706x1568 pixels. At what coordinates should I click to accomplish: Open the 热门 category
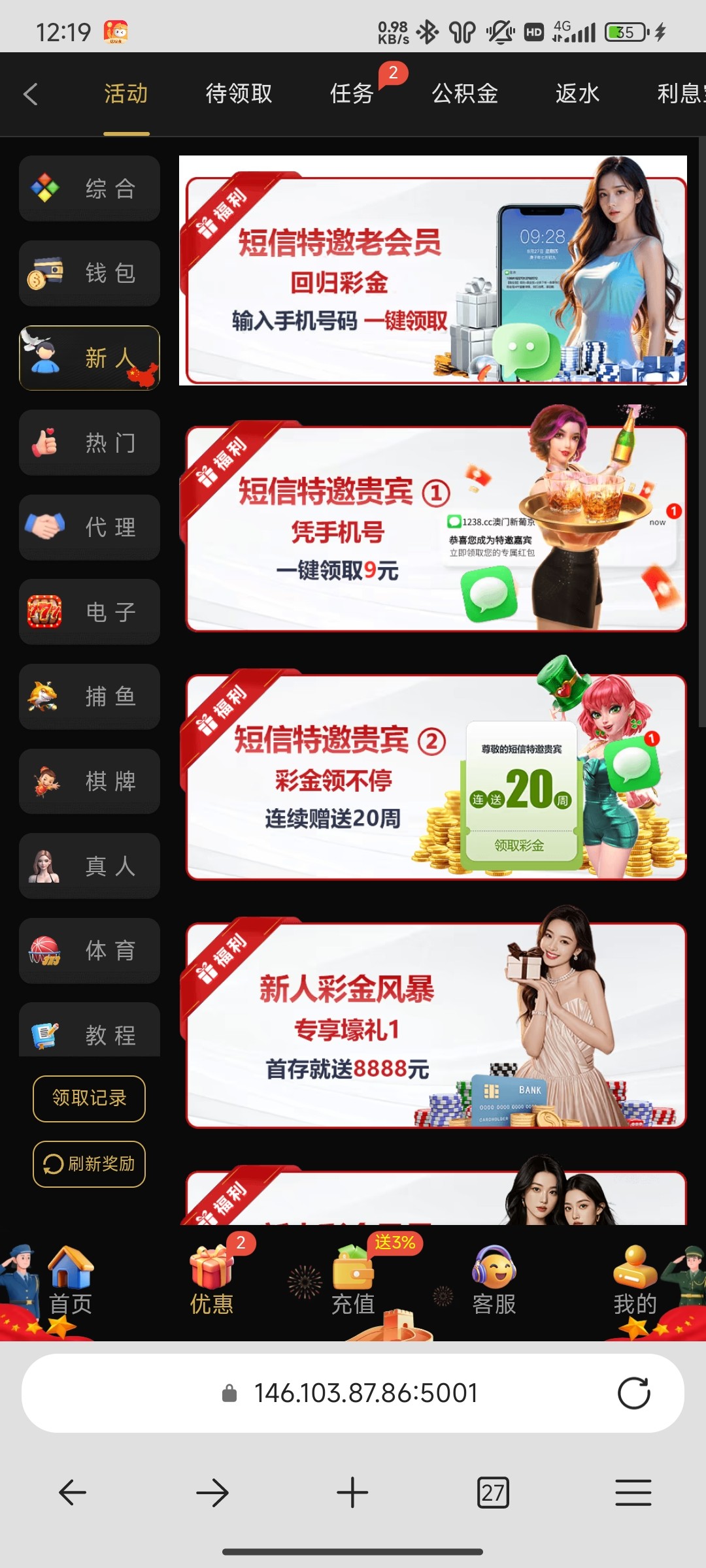[x=90, y=443]
